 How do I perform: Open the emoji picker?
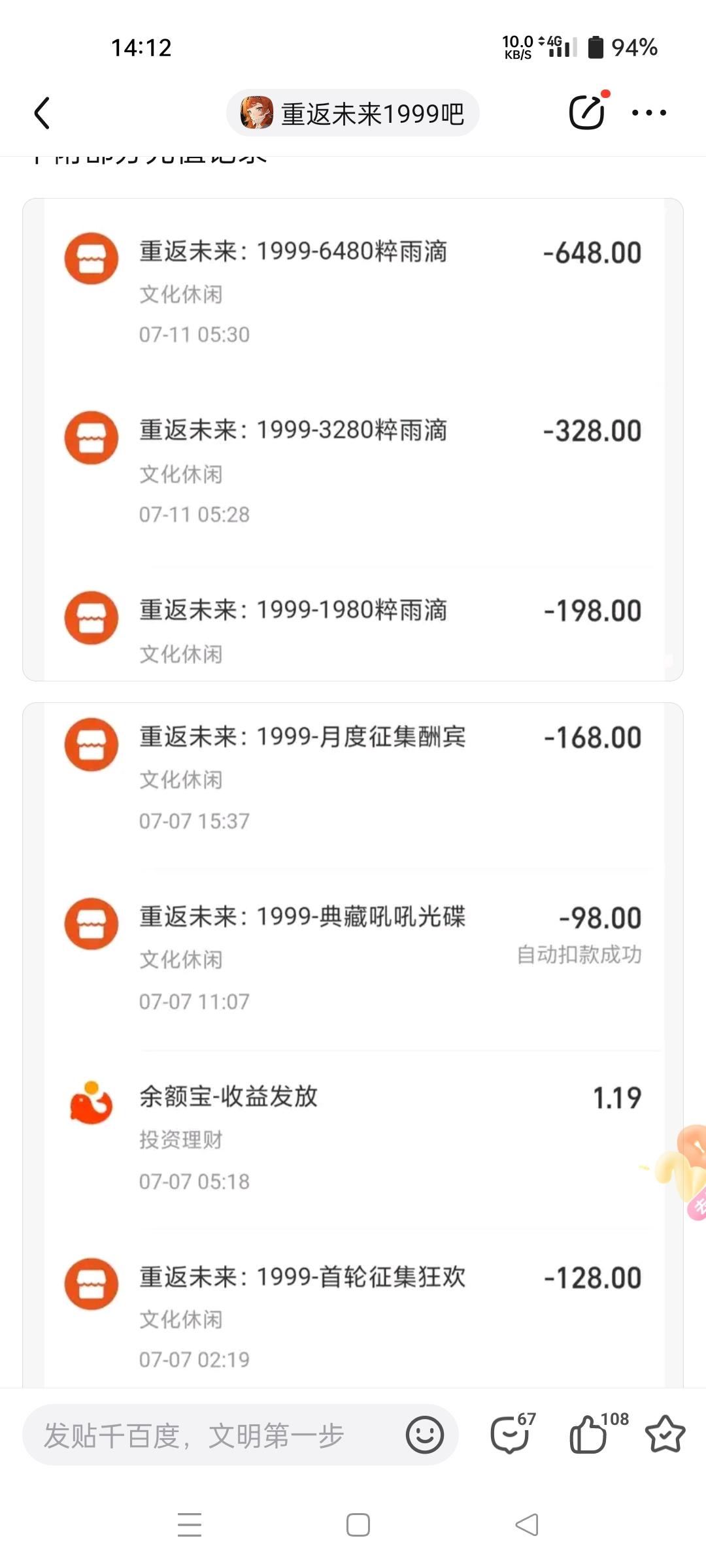424,1435
